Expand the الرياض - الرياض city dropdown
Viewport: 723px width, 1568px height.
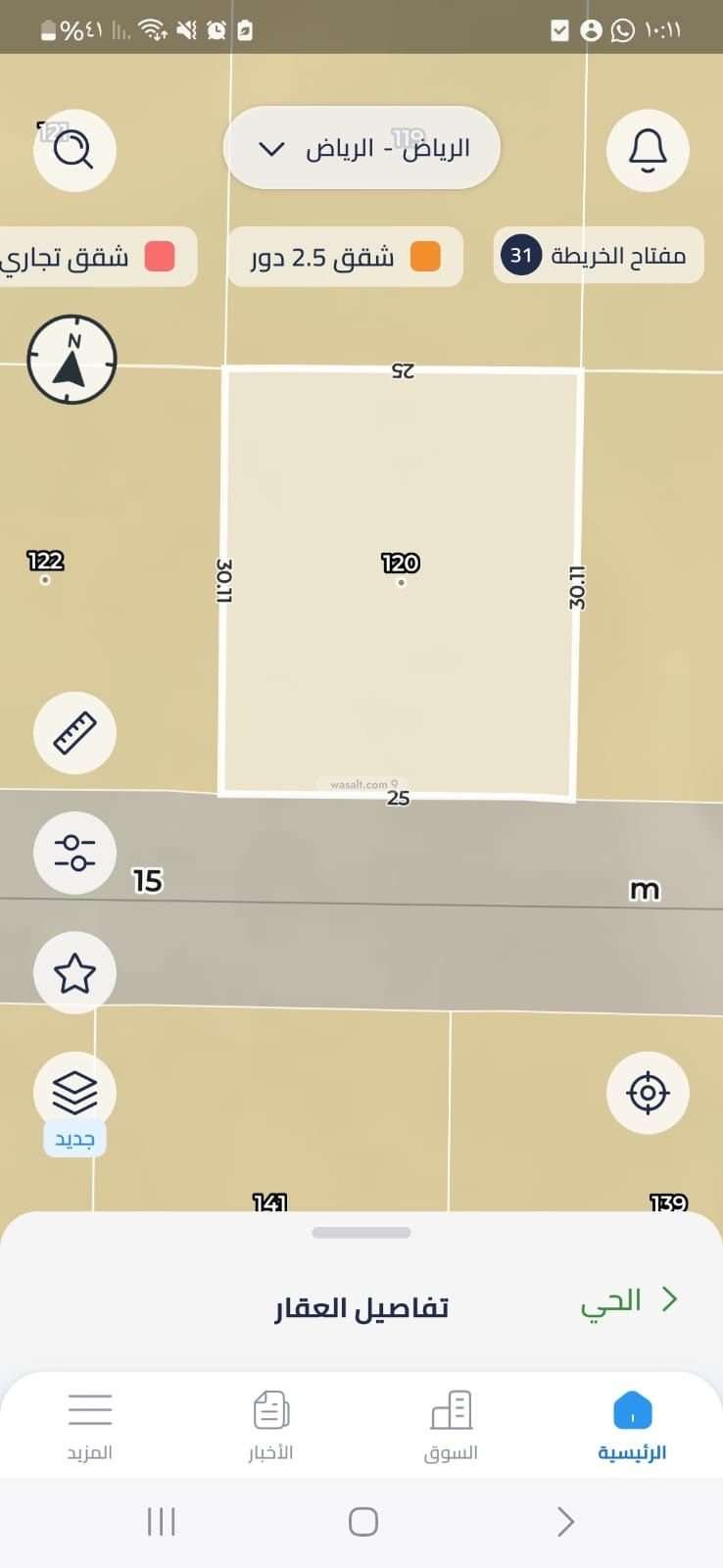(362, 149)
